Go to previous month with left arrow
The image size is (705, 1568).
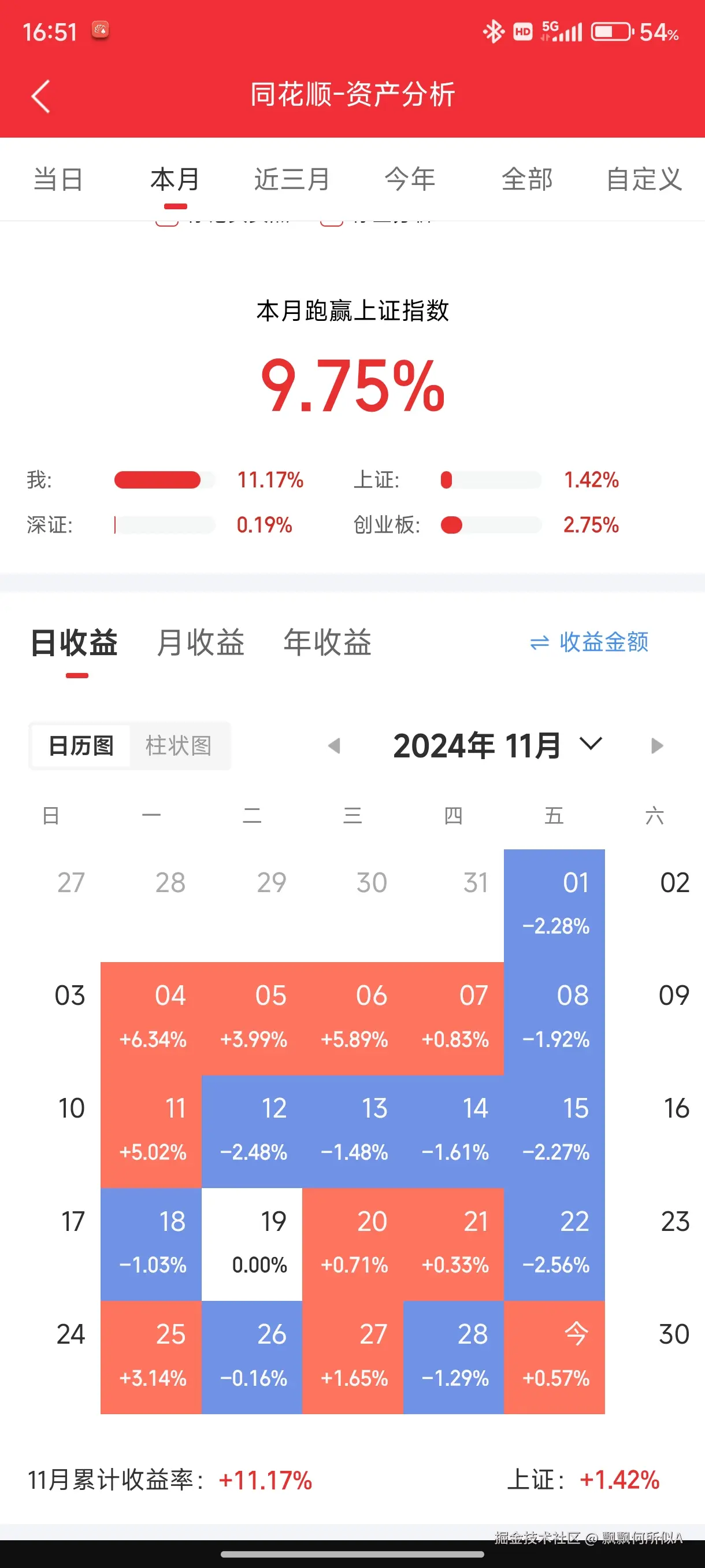[x=335, y=746]
